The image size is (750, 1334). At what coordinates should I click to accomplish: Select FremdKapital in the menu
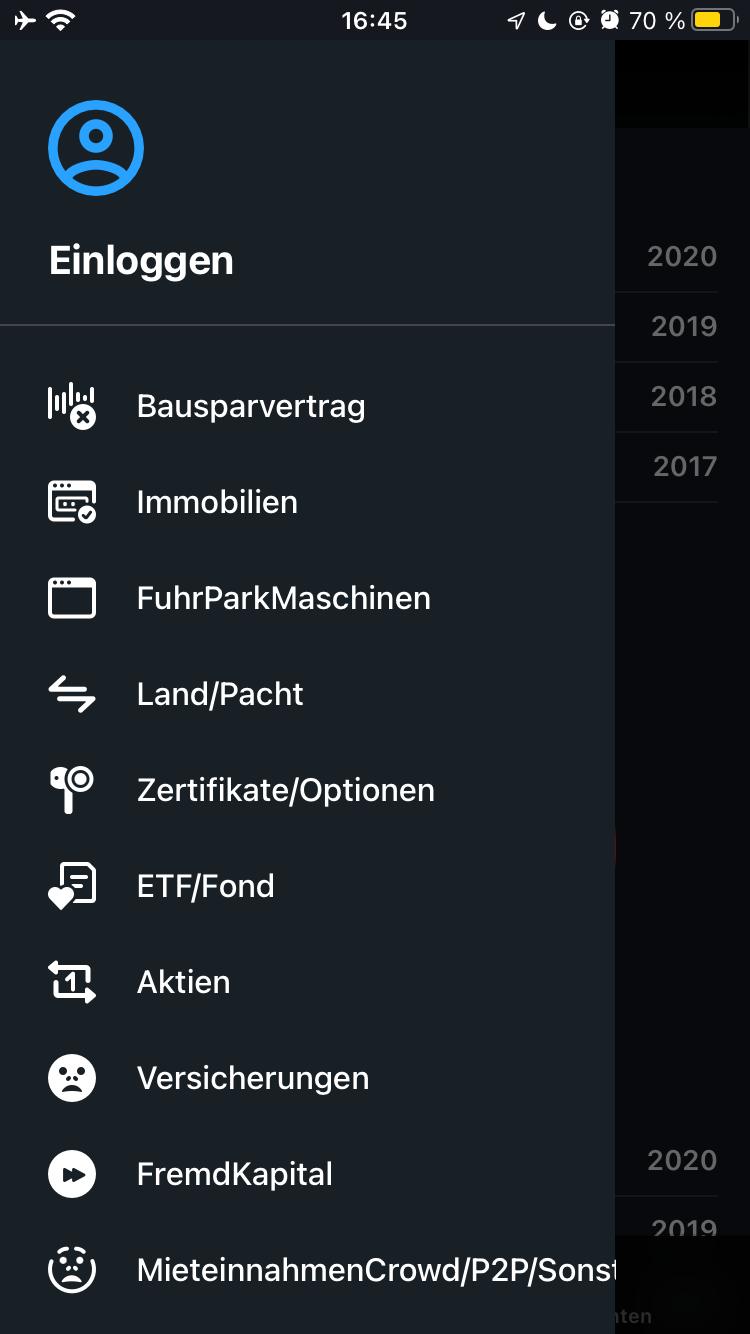tap(234, 1174)
